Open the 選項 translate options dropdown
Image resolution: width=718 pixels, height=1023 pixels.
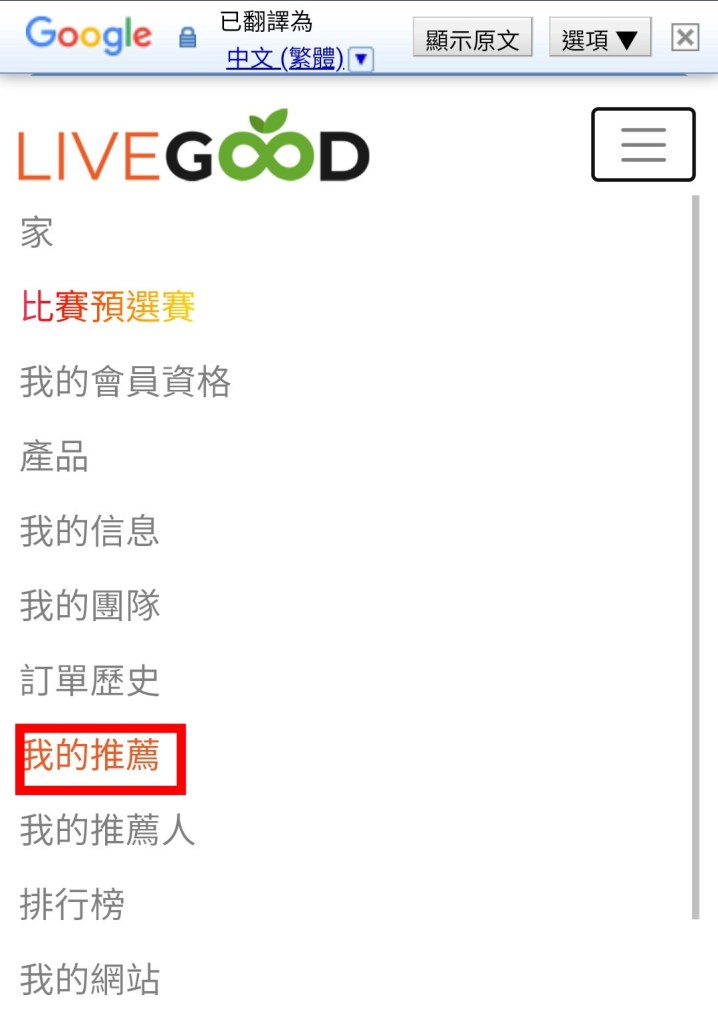[x=599, y=39]
